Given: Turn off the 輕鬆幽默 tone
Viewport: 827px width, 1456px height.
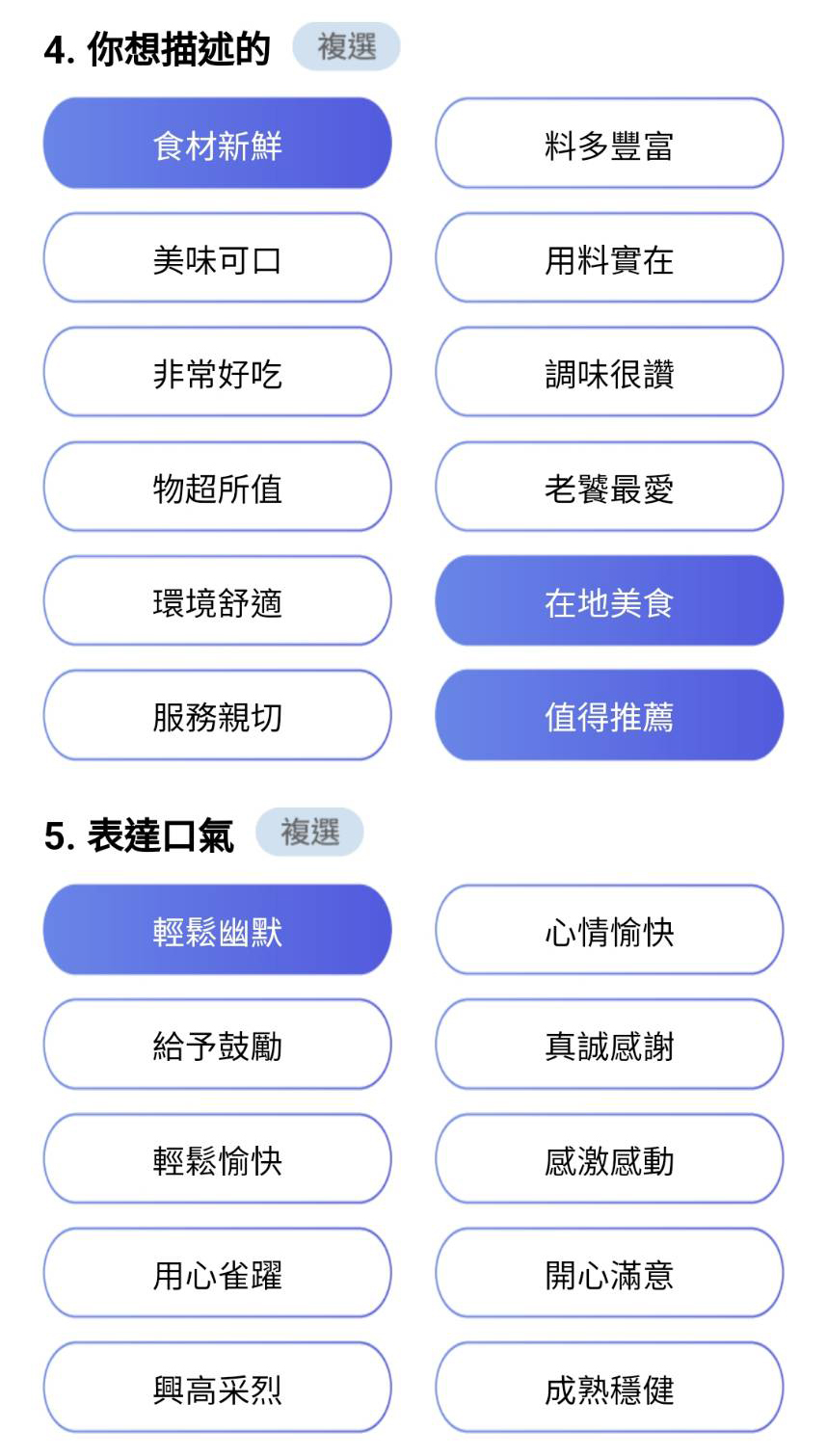Looking at the screenshot, I should point(217,931).
